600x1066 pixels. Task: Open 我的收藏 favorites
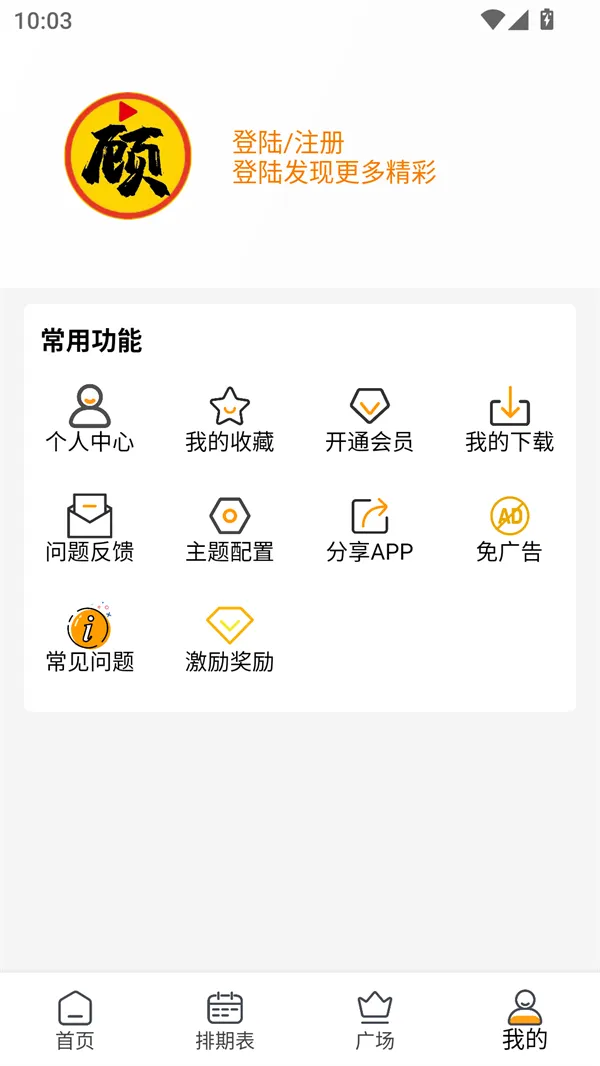point(230,418)
